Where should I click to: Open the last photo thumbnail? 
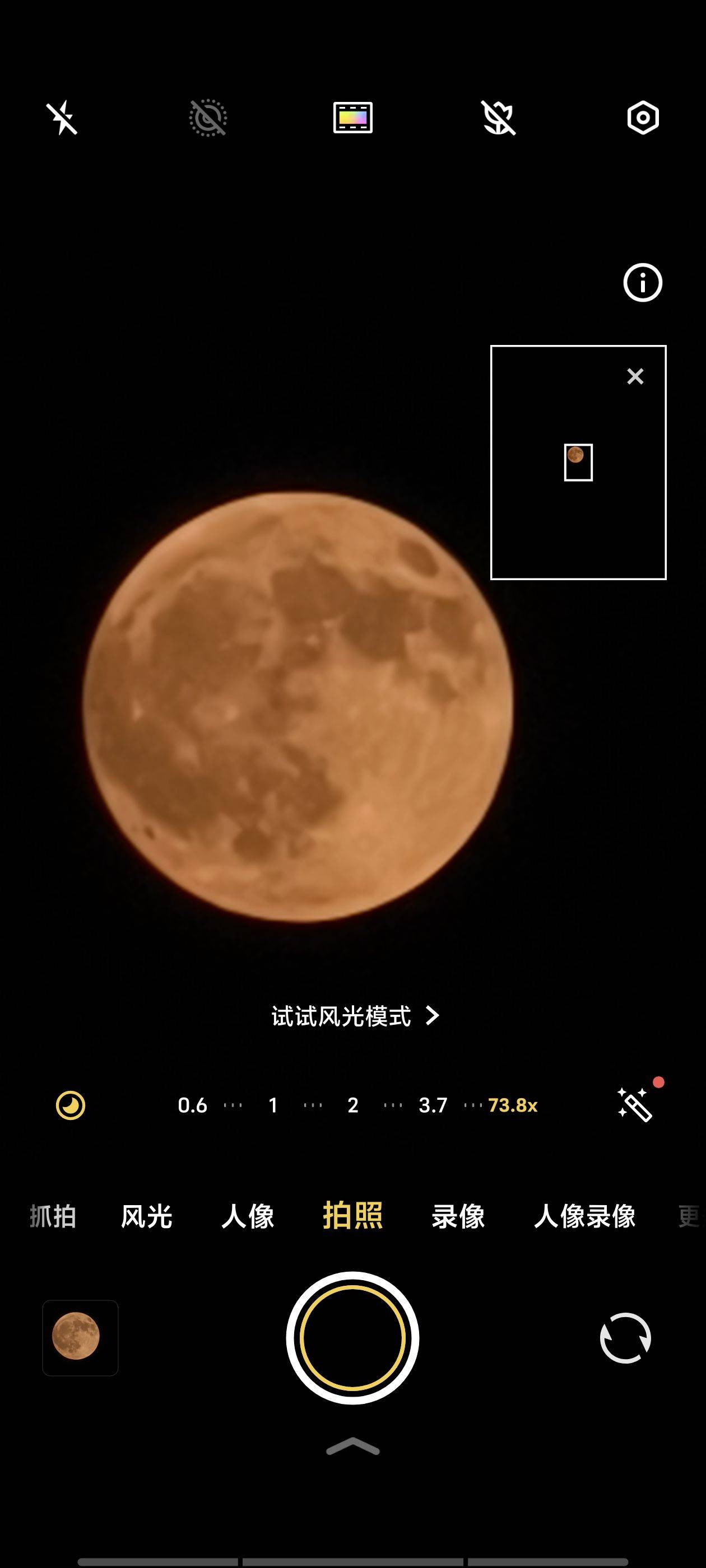[81, 1338]
